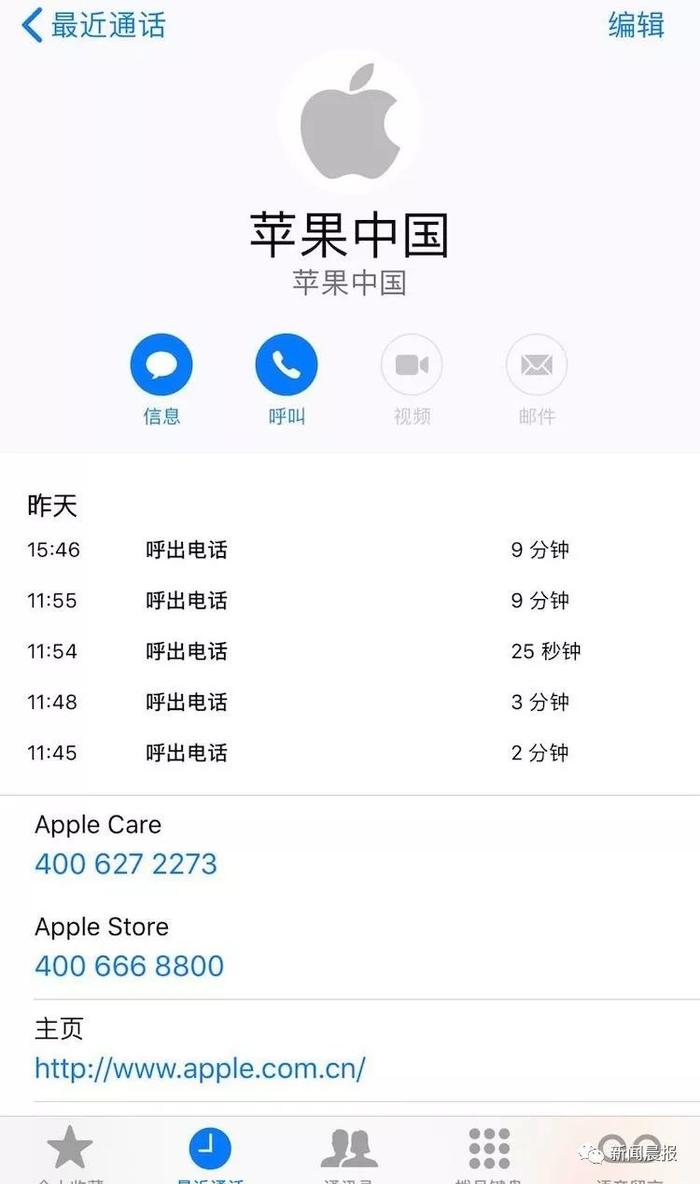Switch to the favorites star tab
Viewport: 700px width, 1184px height.
tap(70, 1150)
